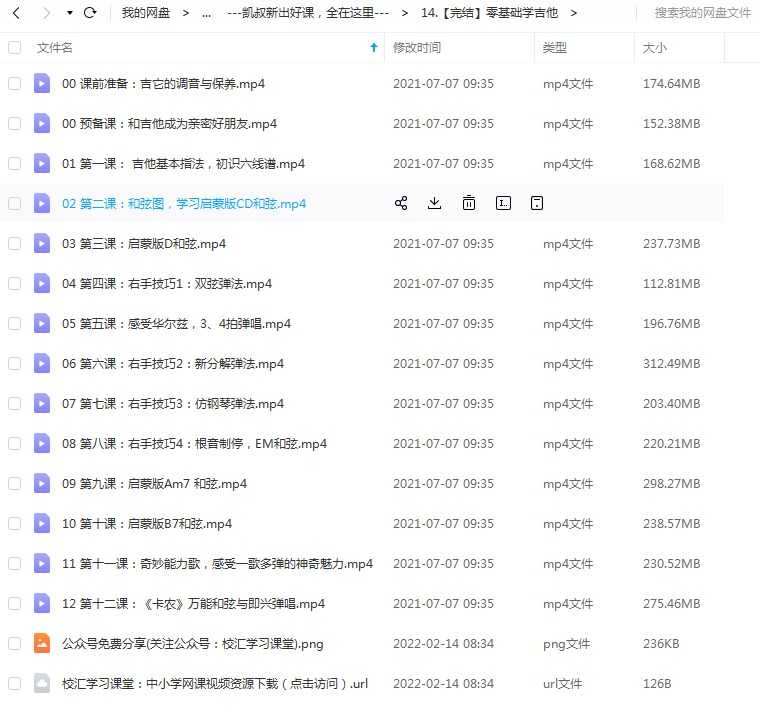Check the box for 11 第十一课 奇妙能力歌
Viewport: 760px width, 724px height.
click(14, 564)
